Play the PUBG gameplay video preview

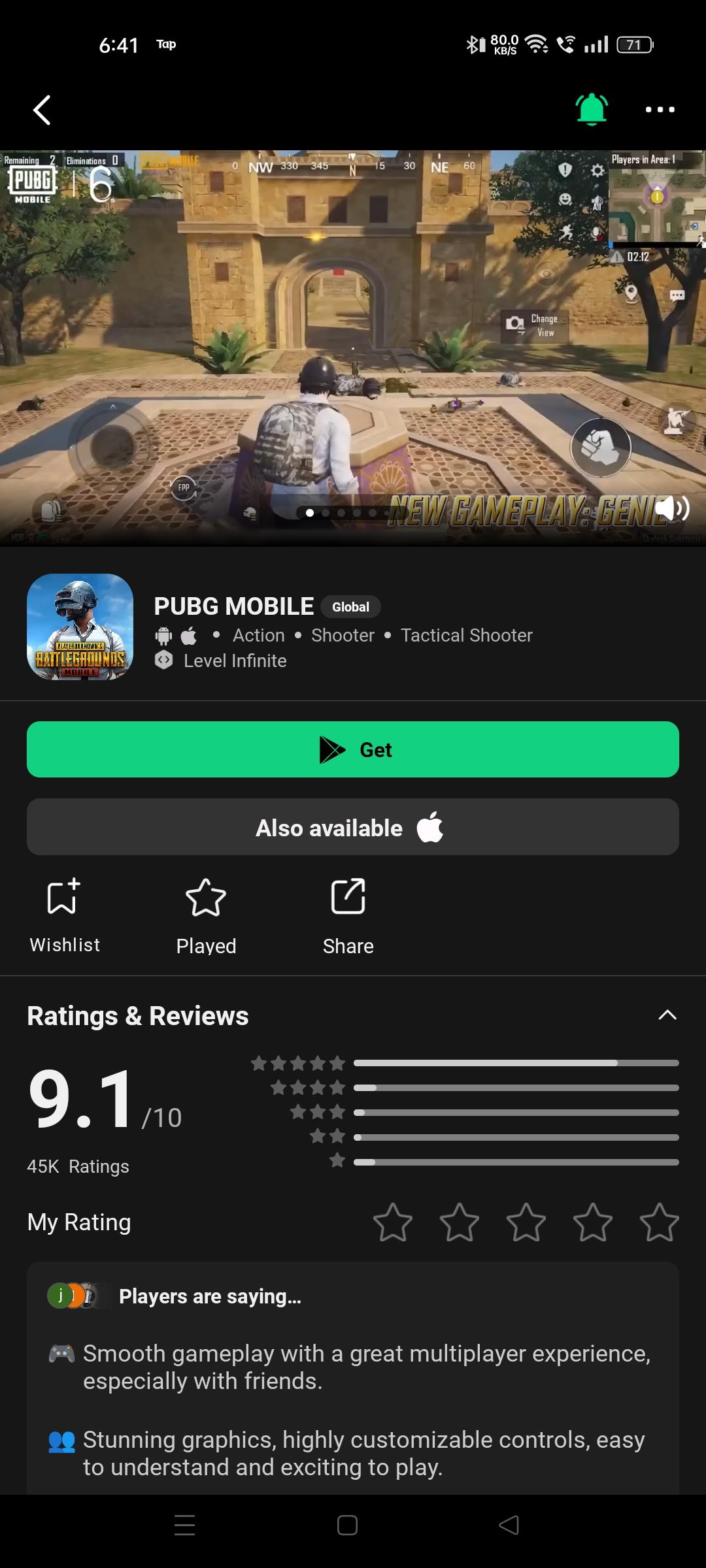coord(353,346)
